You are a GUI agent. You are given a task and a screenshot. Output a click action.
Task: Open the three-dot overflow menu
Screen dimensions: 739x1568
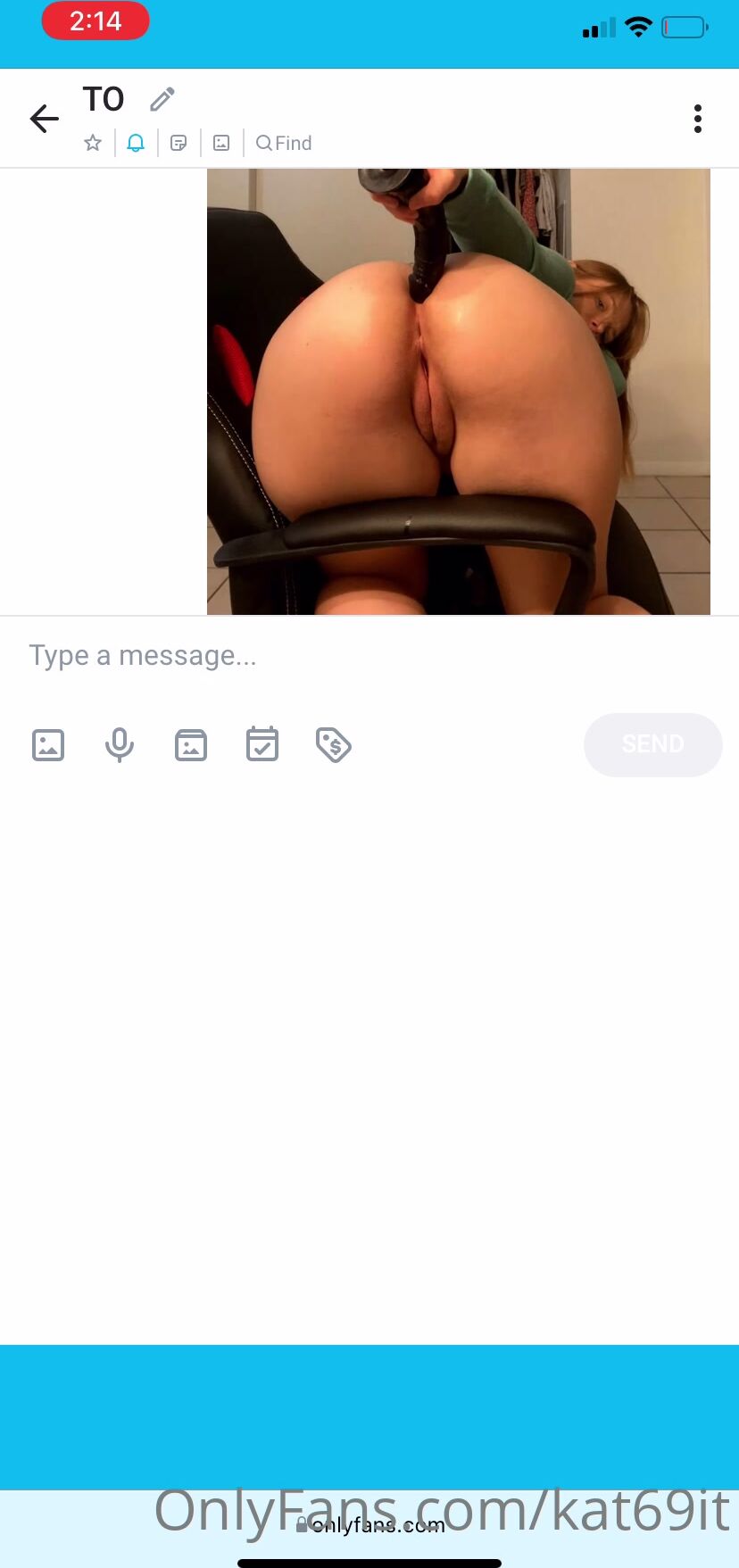pos(697,119)
